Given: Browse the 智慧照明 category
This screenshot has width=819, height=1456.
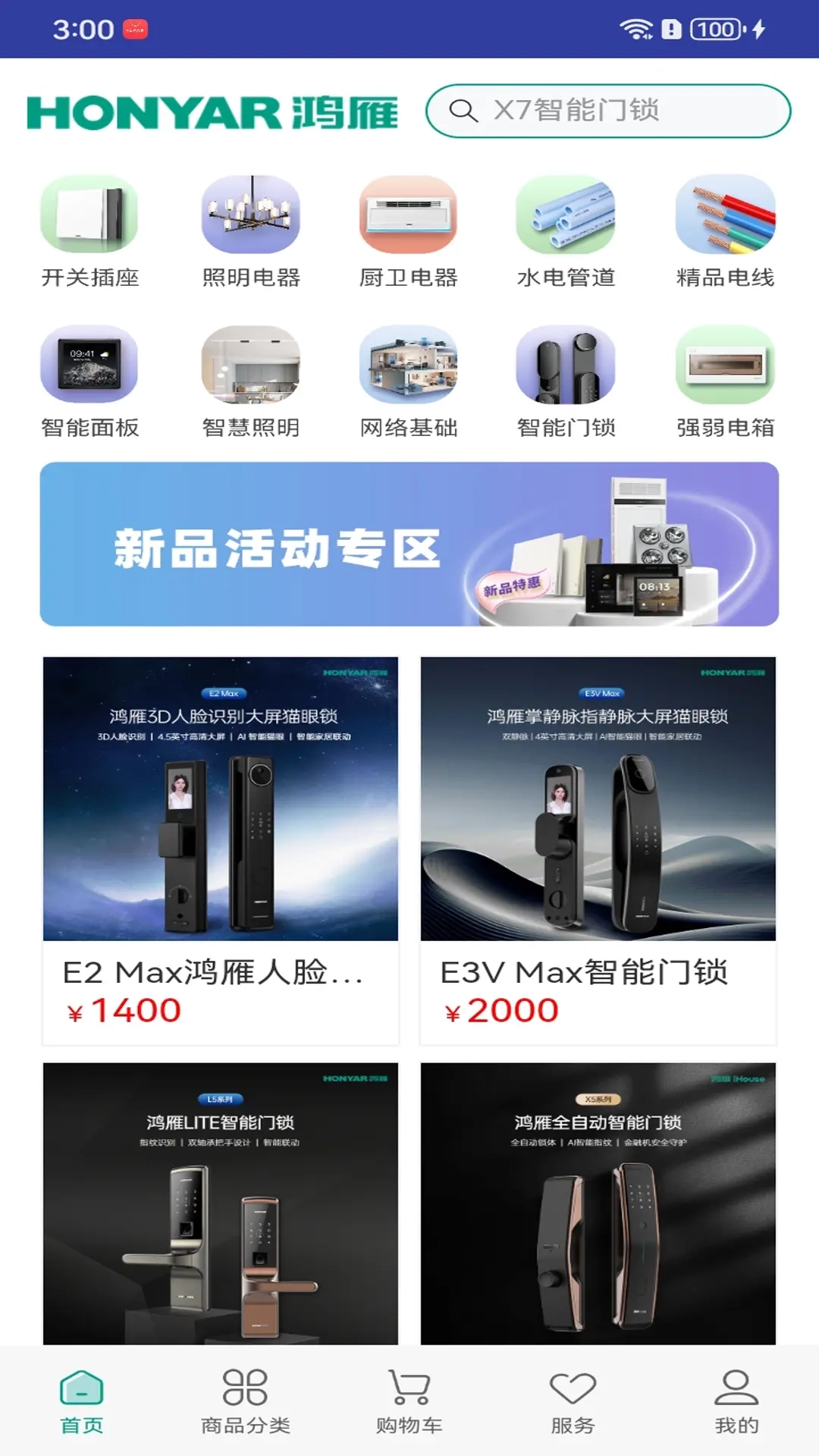Looking at the screenshot, I should click(x=251, y=381).
